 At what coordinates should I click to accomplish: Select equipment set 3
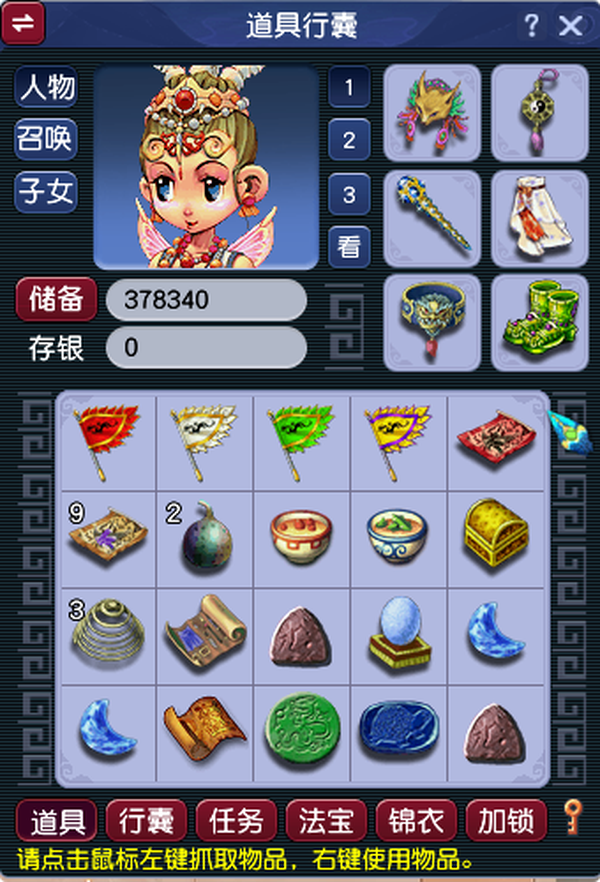point(349,194)
